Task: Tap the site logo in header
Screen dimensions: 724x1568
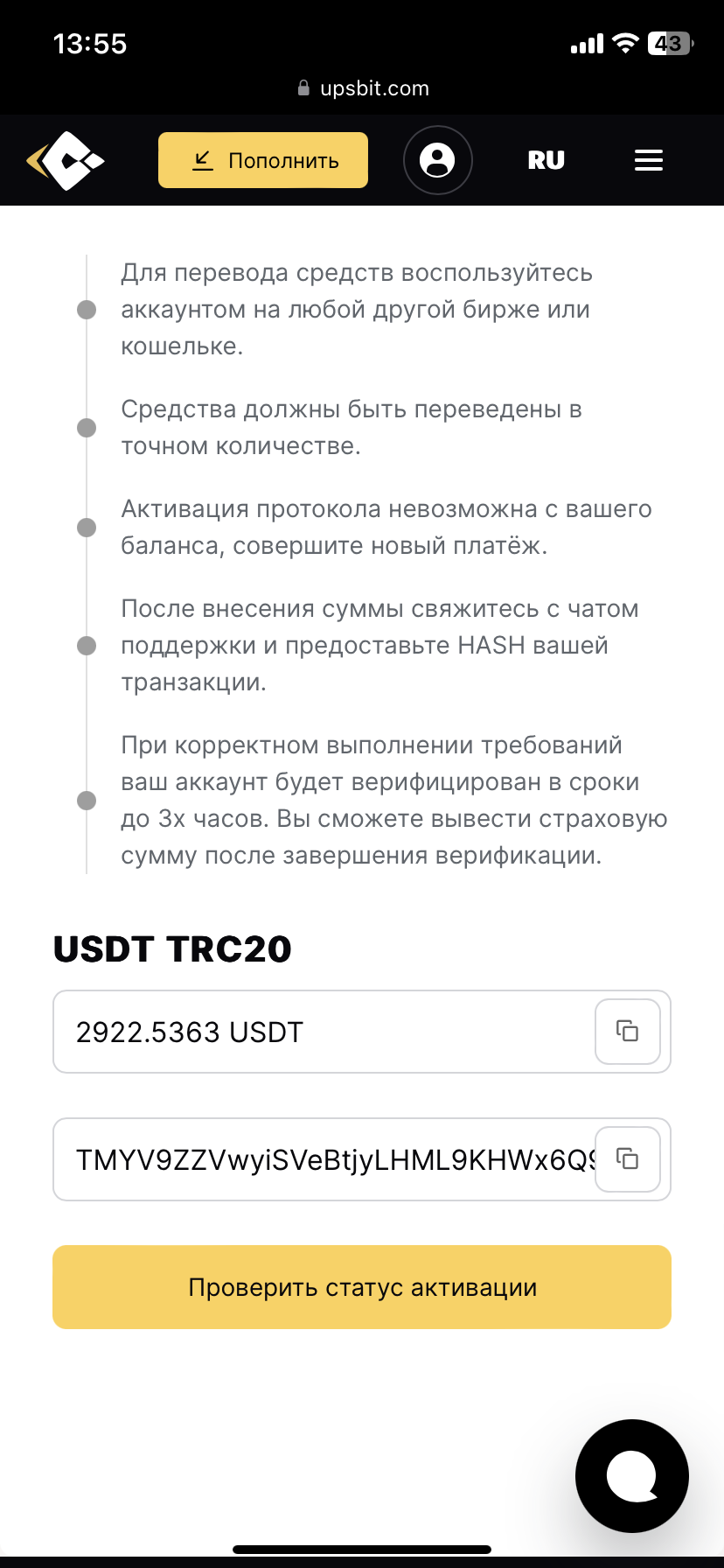Action: click(66, 160)
